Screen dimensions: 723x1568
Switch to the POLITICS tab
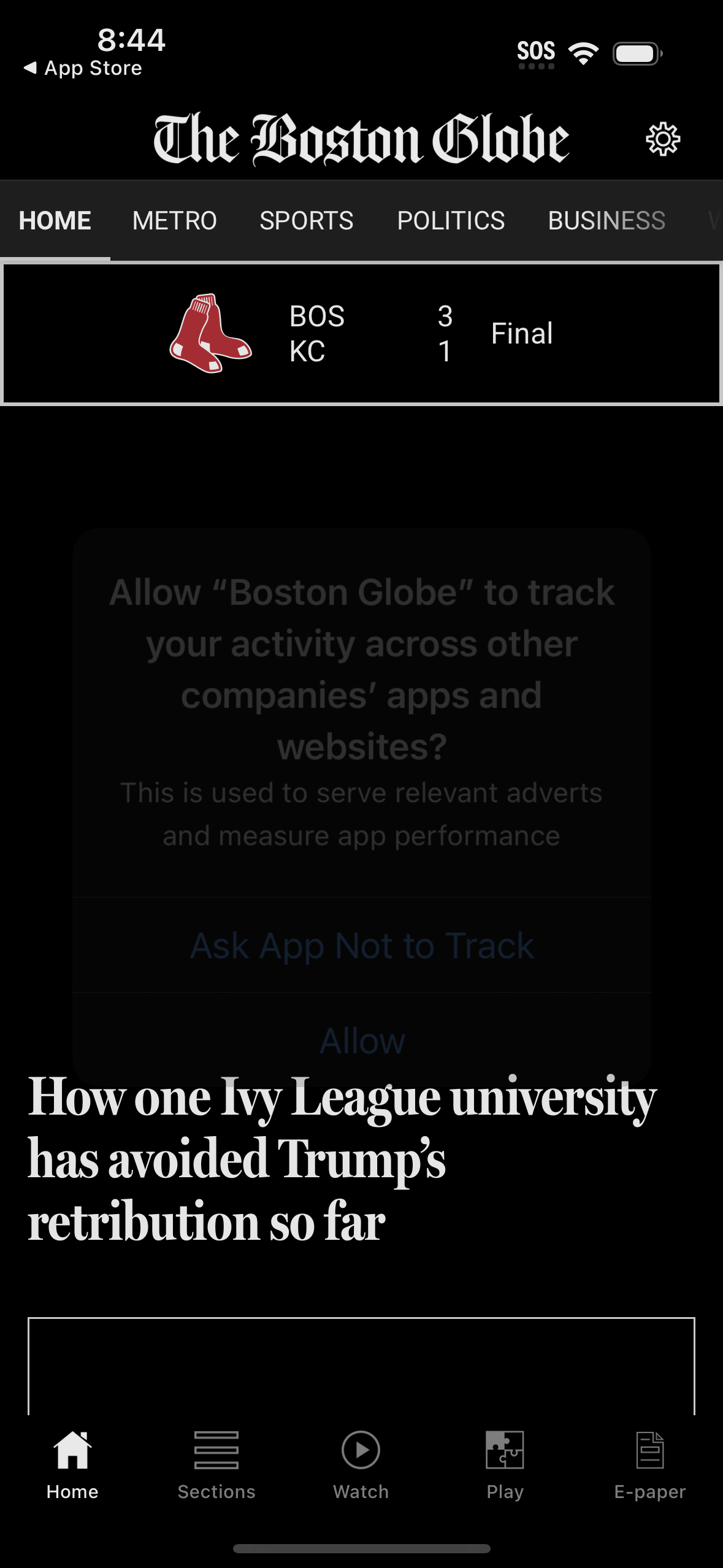pyautogui.click(x=451, y=220)
